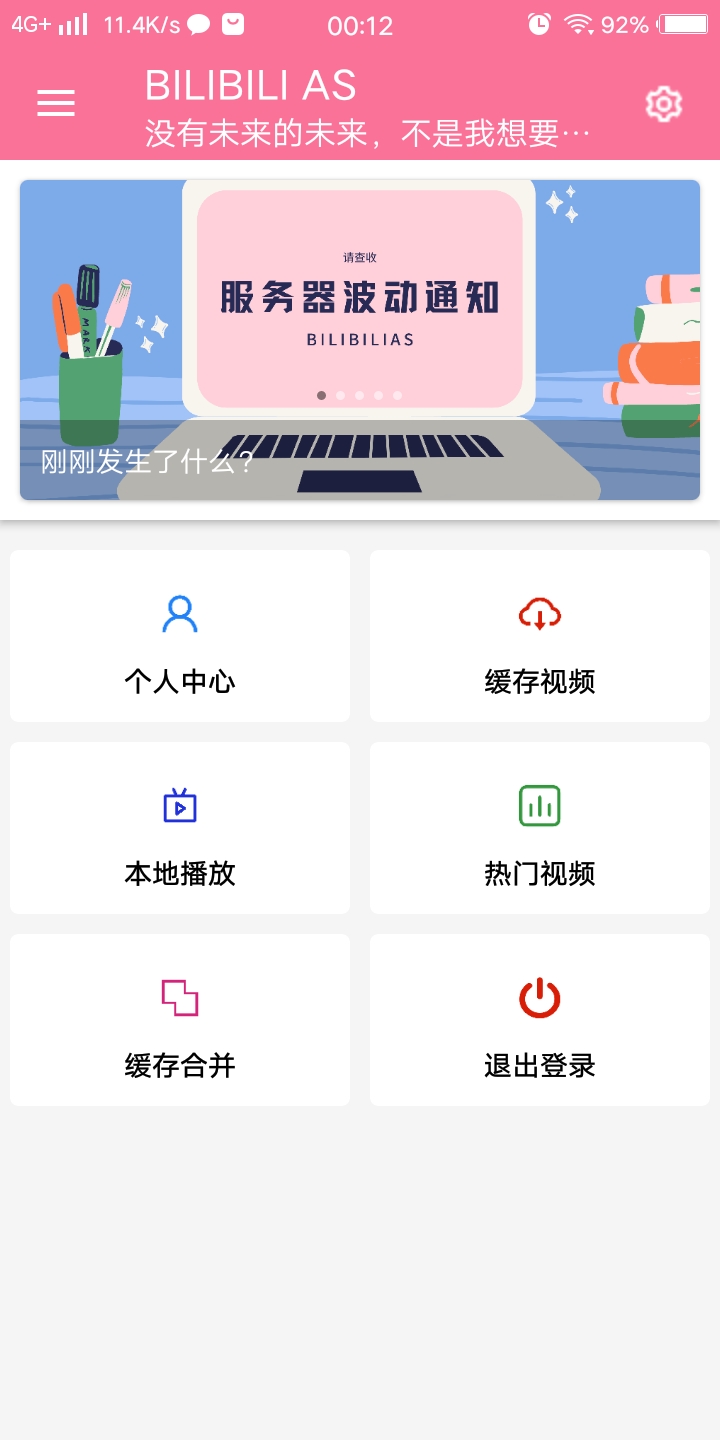Select the first carousel indicator dot
This screenshot has width=720, height=1440.
321,395
